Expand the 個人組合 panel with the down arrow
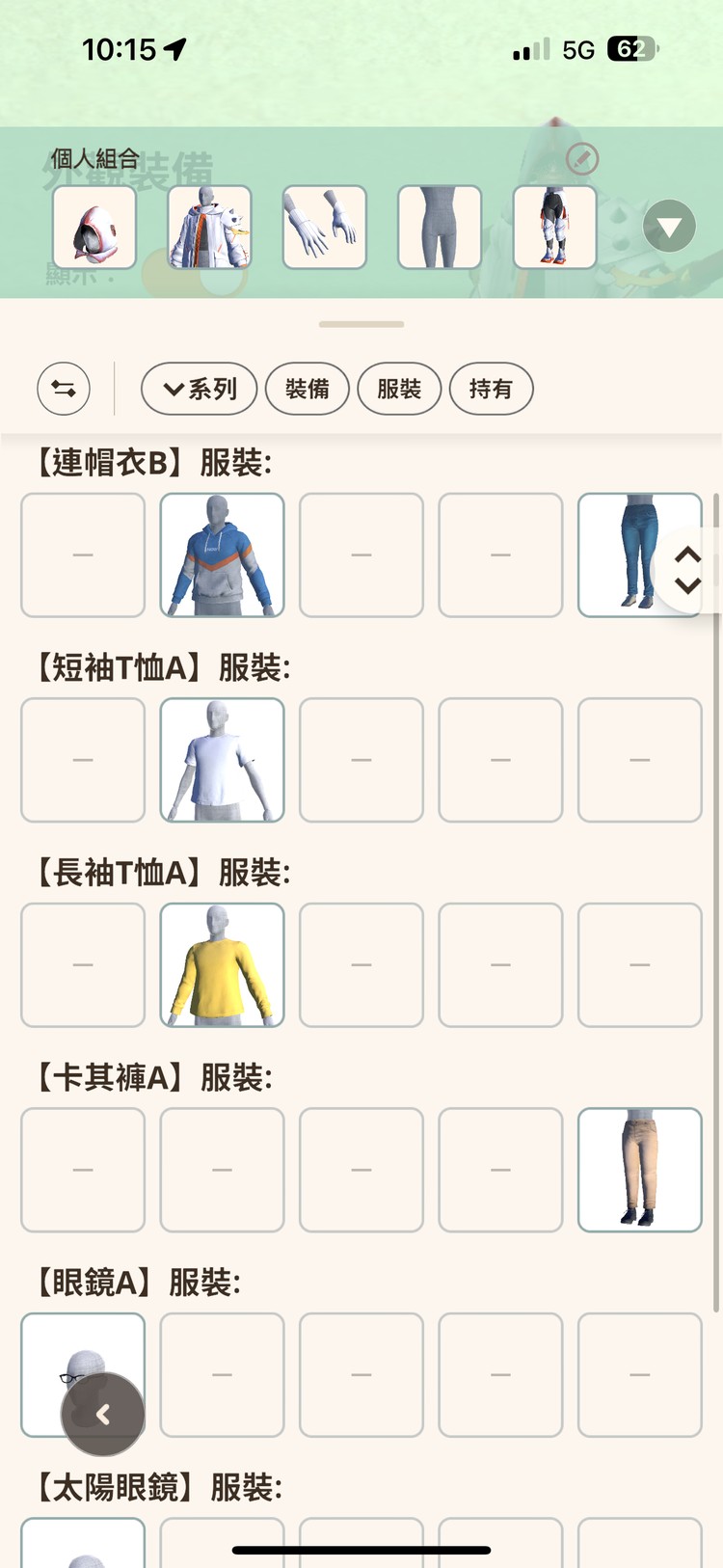The width and height of the screenshot is (723, 1568). 669,227
